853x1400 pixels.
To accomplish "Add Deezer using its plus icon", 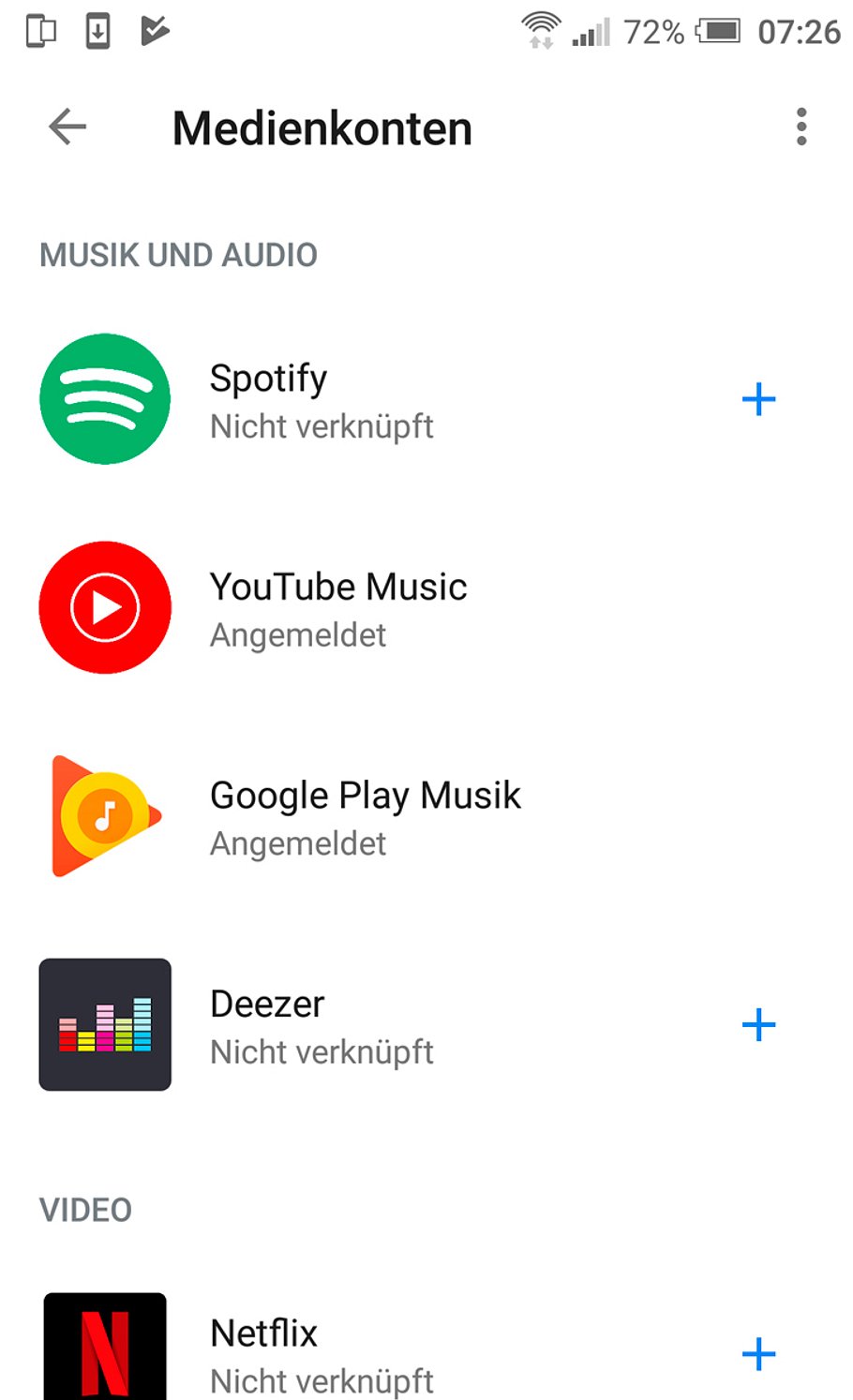I will coord(758,1025).
